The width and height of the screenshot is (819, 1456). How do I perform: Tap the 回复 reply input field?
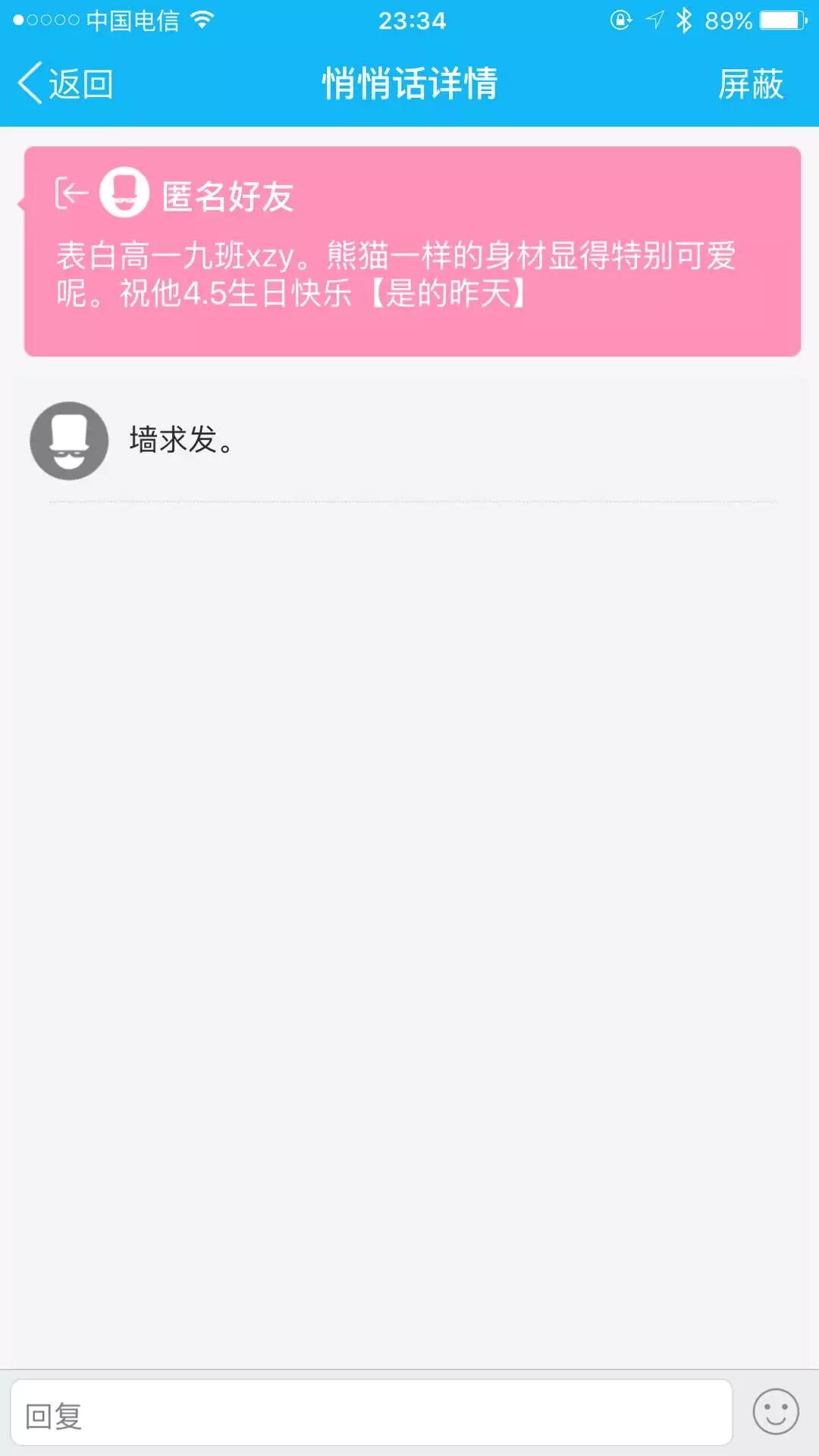click(x=371, y=1414)
